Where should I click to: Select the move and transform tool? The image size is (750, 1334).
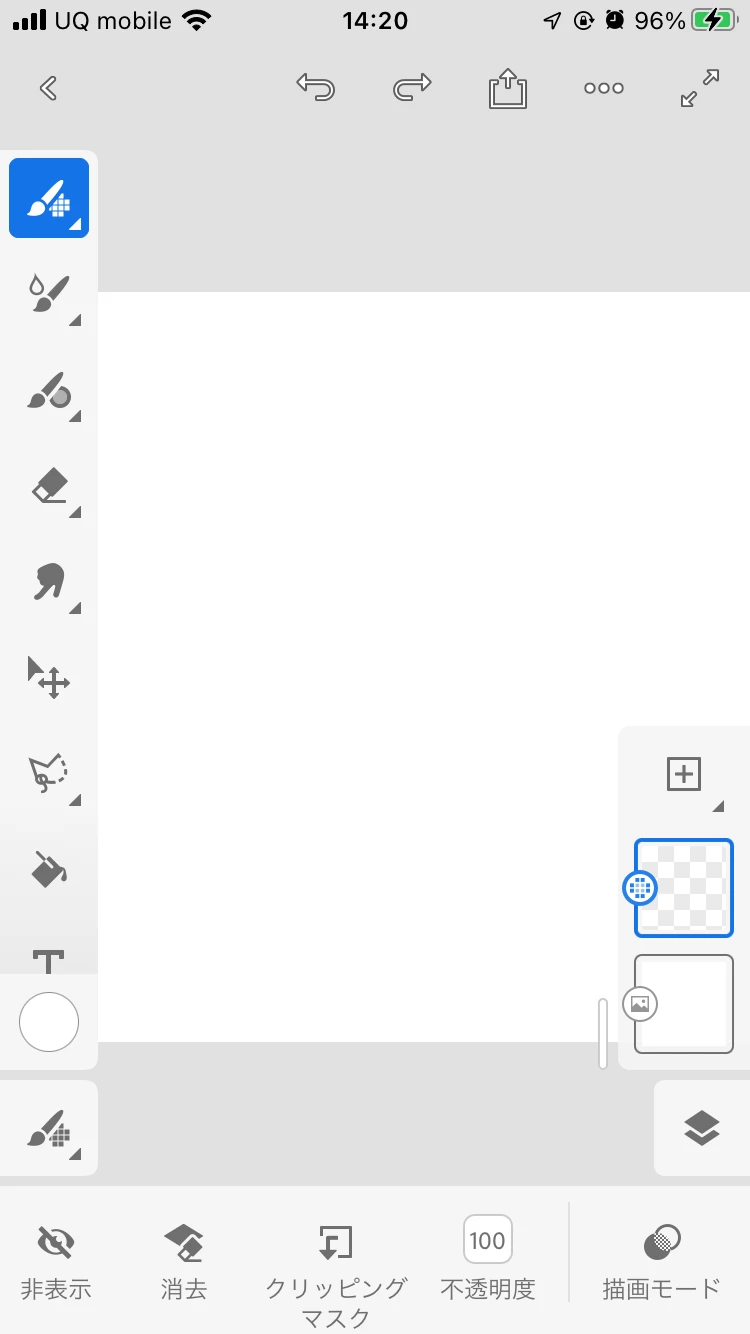pos(49,678)
